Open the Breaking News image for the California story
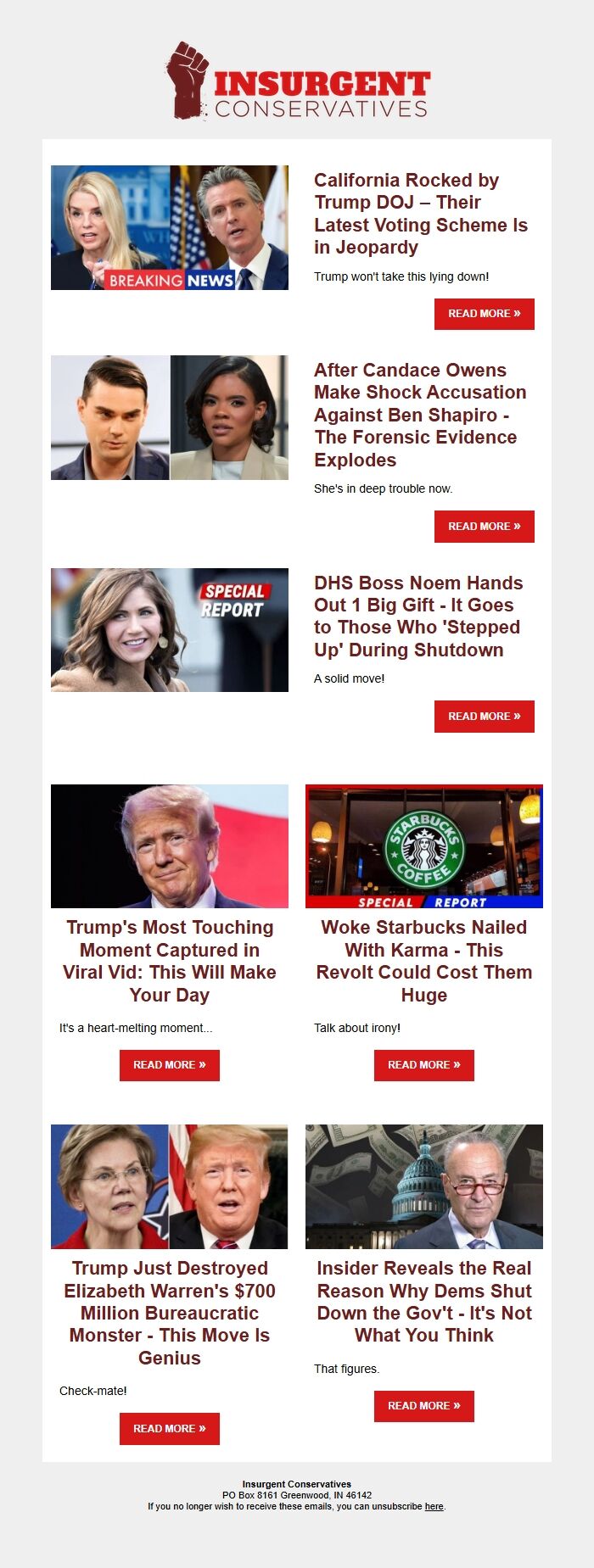 [170, 227]
